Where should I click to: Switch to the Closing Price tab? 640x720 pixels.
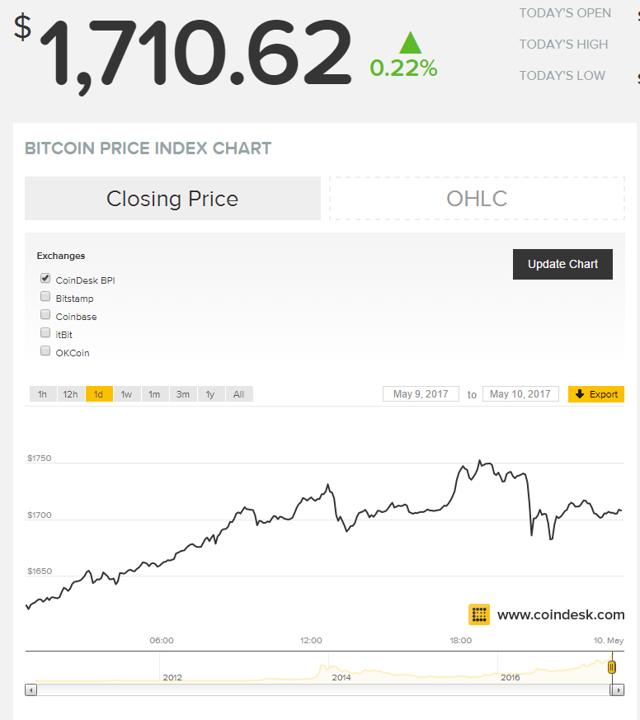pyautogui.click(x=172, y=198)
